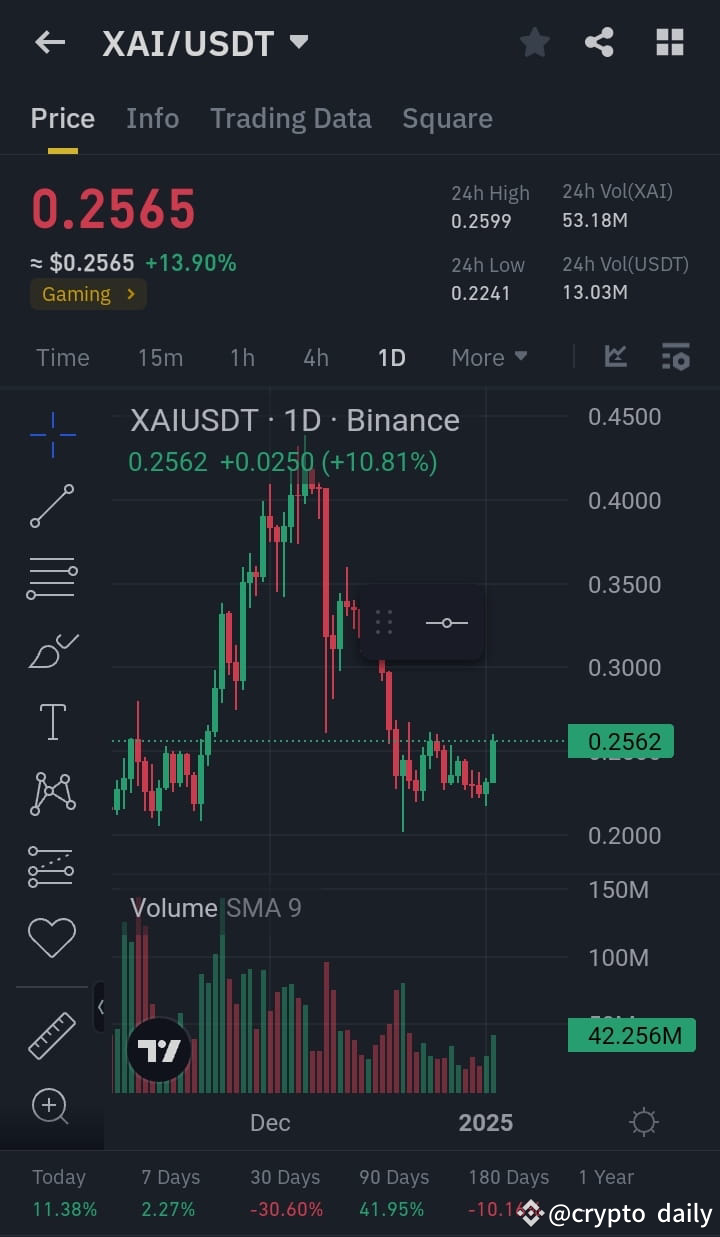720x1237 pixels.
Task: Open the share icon at the top
Action: point(599,42)
